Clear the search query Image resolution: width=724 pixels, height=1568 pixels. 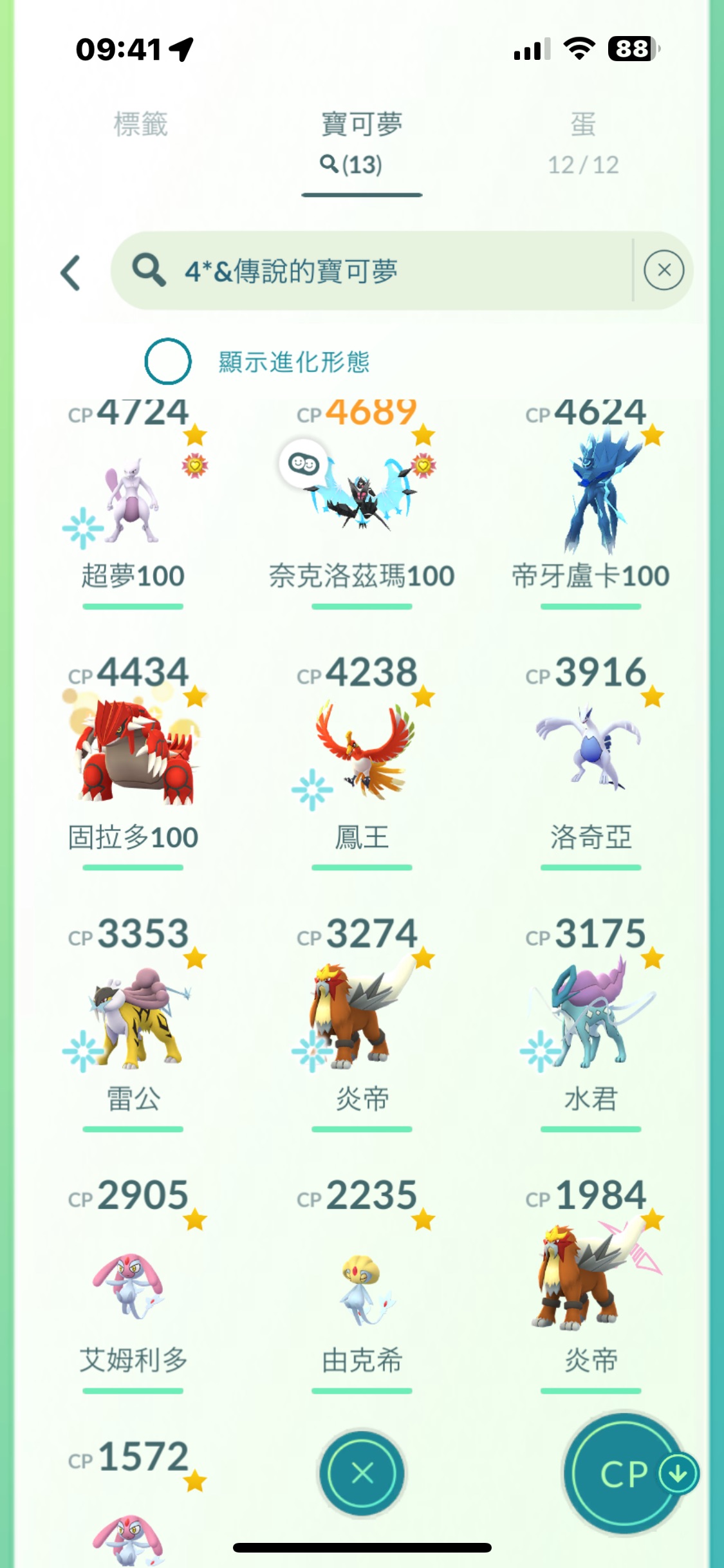coord(664,270)
